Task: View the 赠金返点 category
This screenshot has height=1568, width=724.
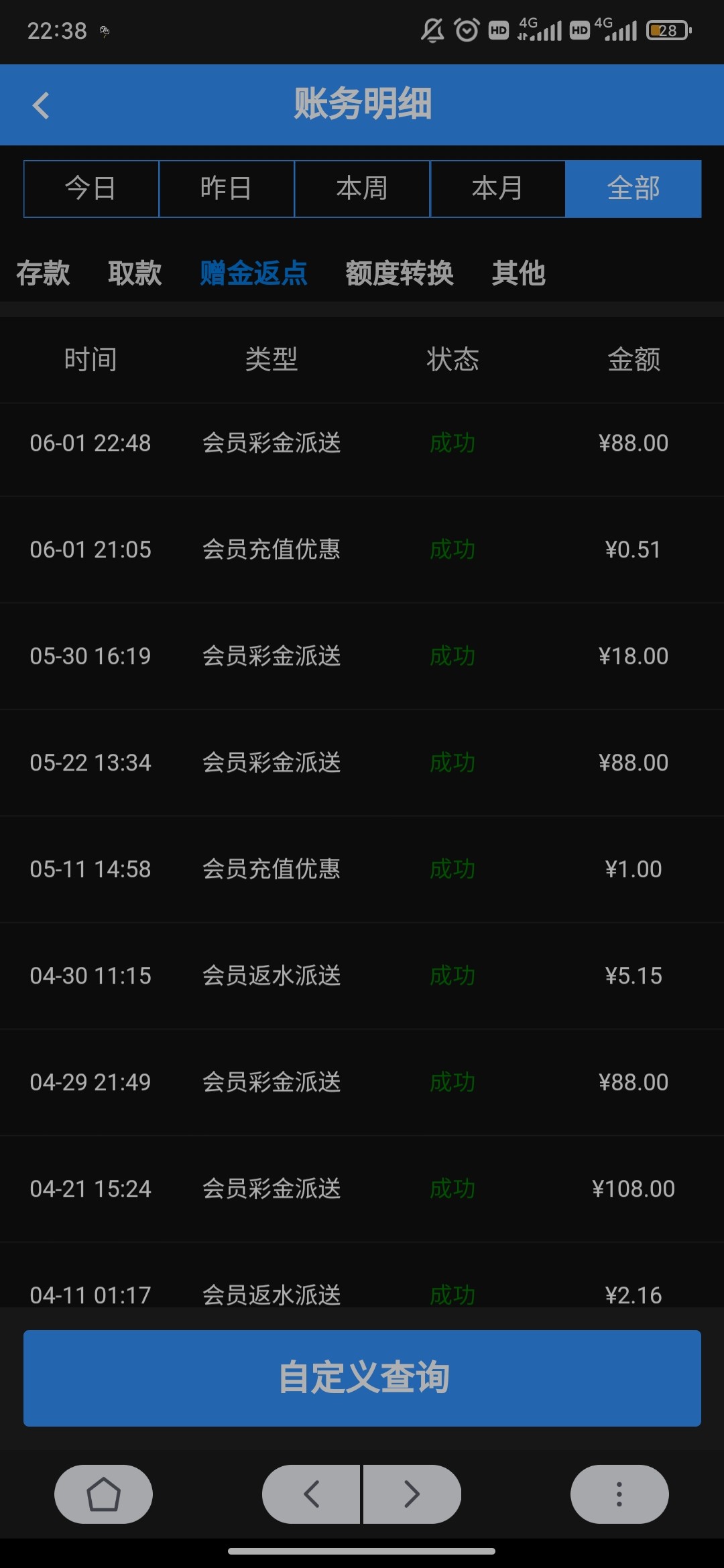Action: 253,273
